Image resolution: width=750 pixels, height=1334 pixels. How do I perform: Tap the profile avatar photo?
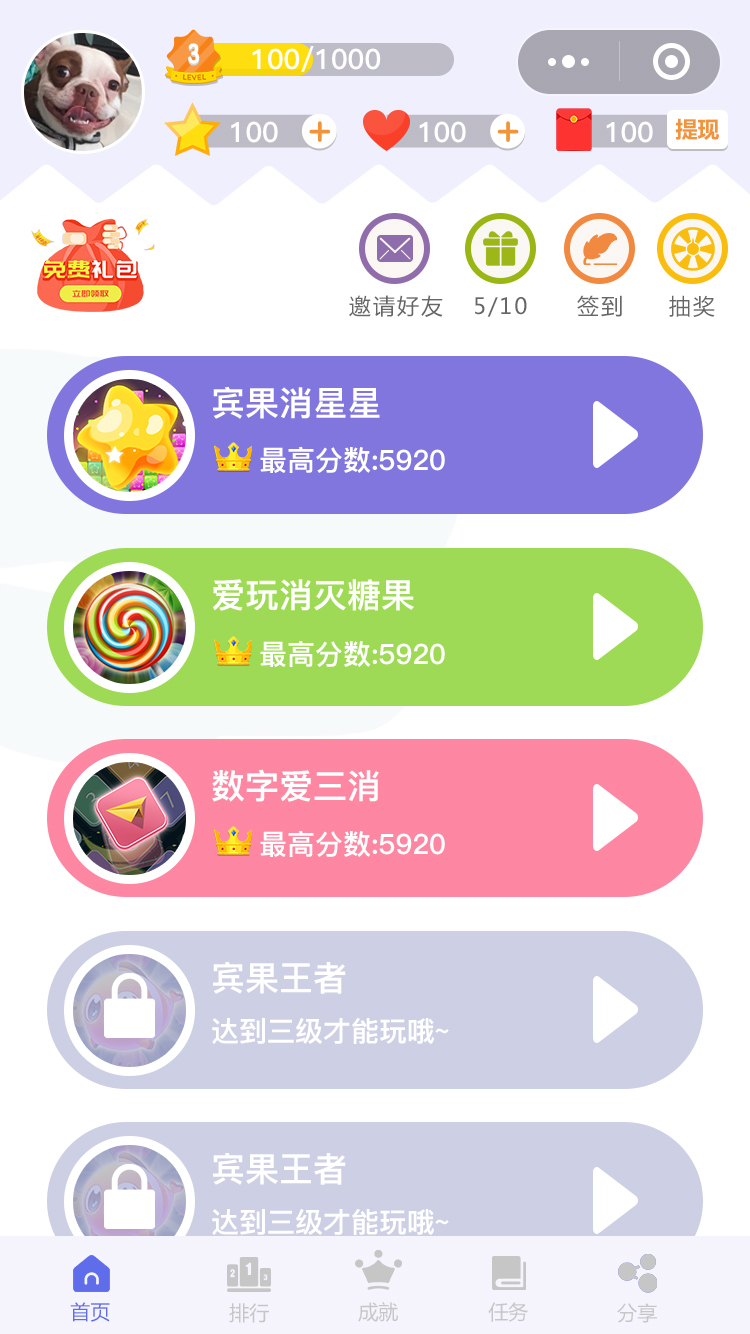point(83,93)
